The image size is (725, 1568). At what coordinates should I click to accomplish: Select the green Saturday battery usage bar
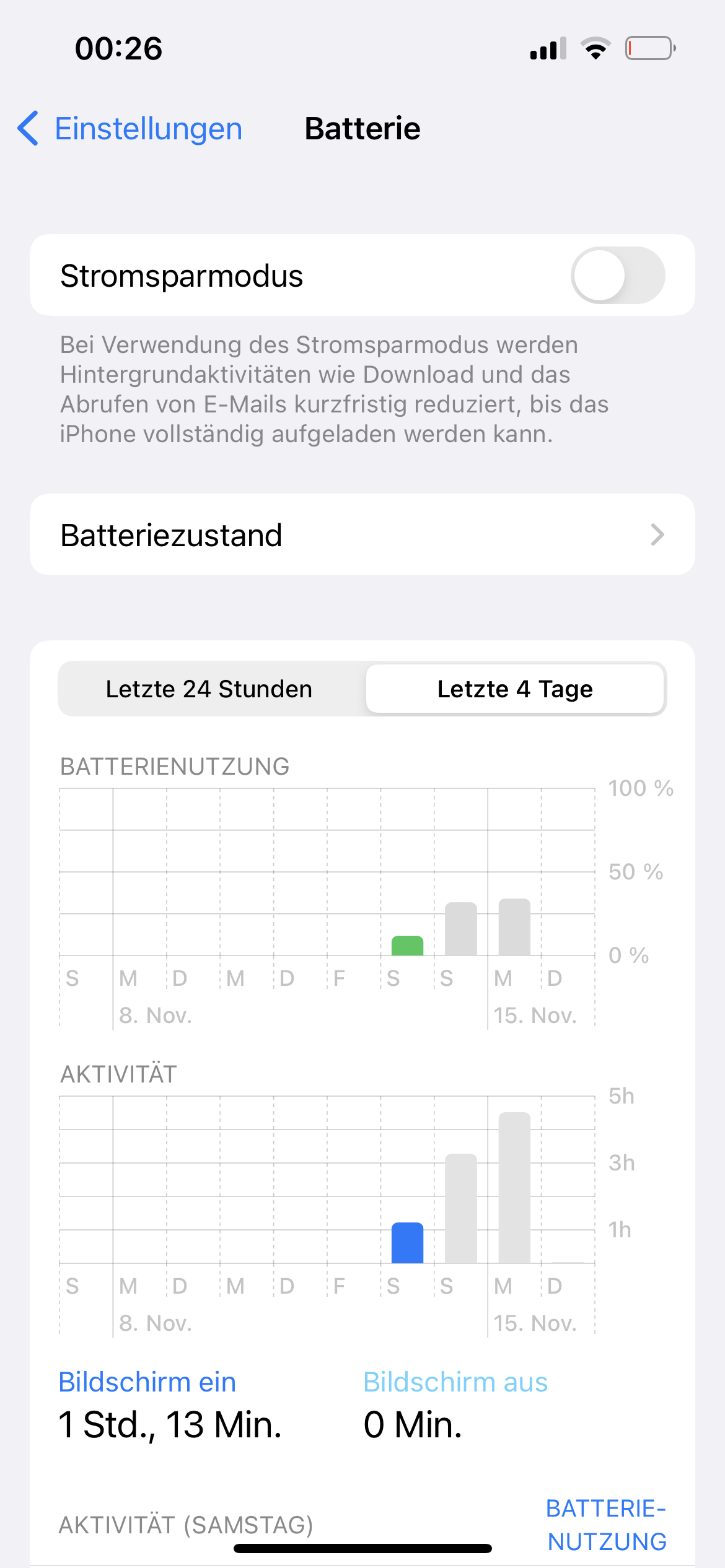tap(407, 946)
